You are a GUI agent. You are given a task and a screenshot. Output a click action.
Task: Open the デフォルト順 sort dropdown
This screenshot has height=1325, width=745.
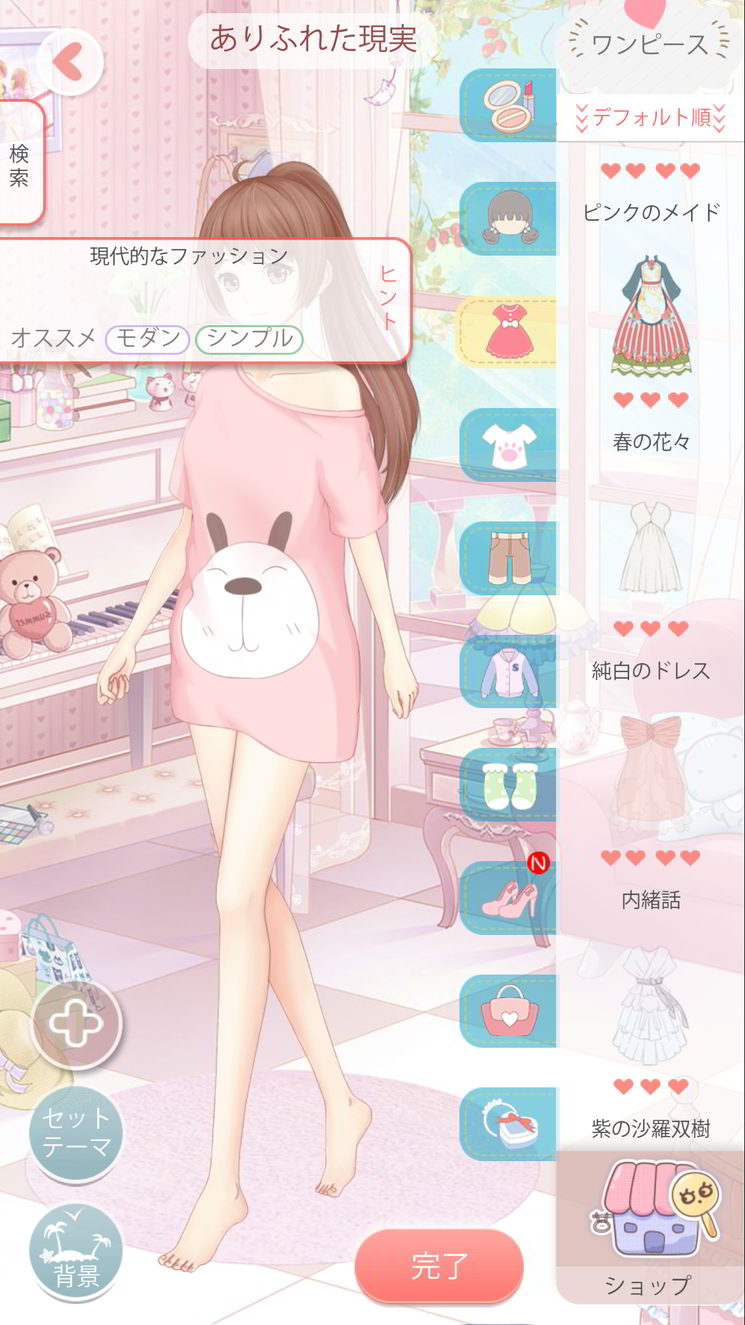tap(651, 117)
